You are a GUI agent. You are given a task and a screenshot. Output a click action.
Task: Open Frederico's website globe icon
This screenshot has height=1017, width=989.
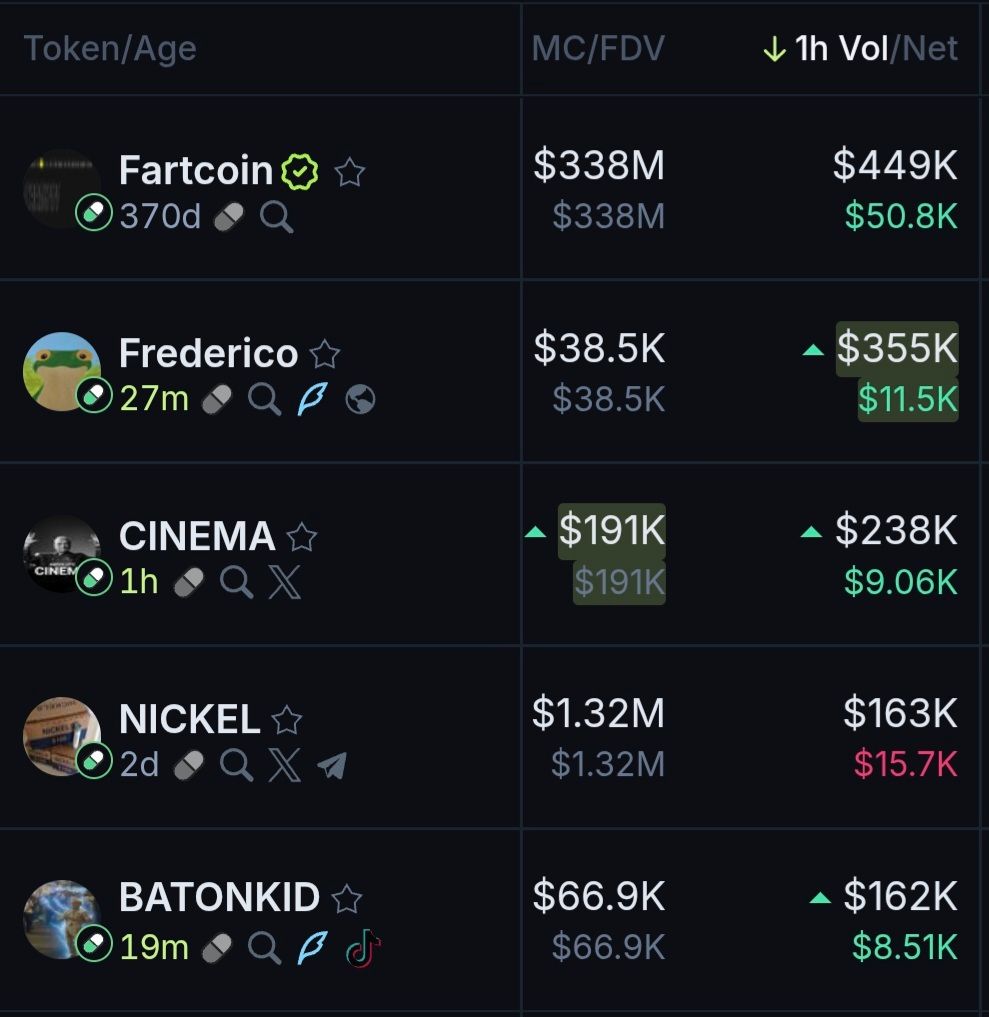click(360, 400)
